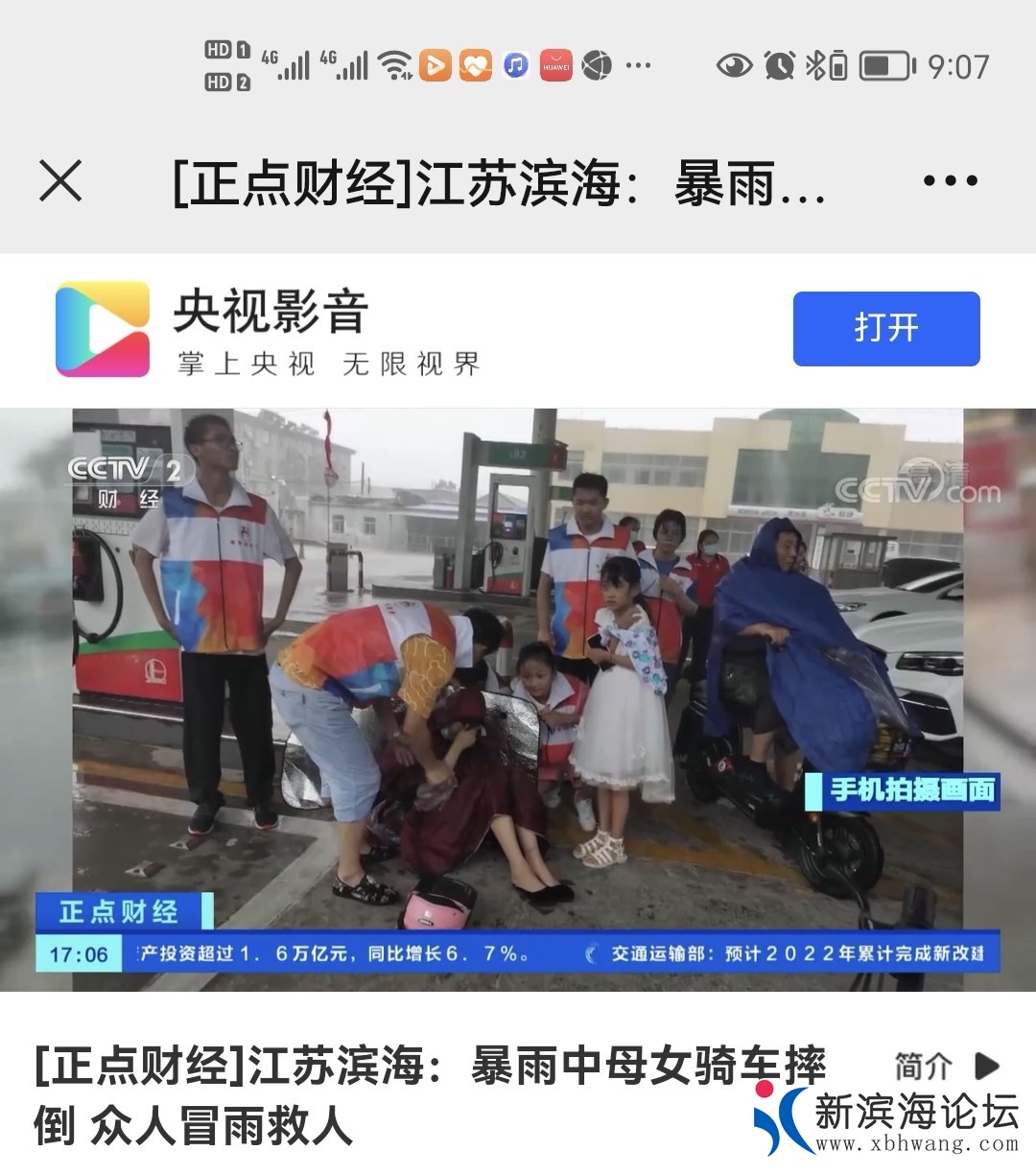Open the 央视影音 app banner
This screenshot has width=1036, height=1174.
[269, 329]
